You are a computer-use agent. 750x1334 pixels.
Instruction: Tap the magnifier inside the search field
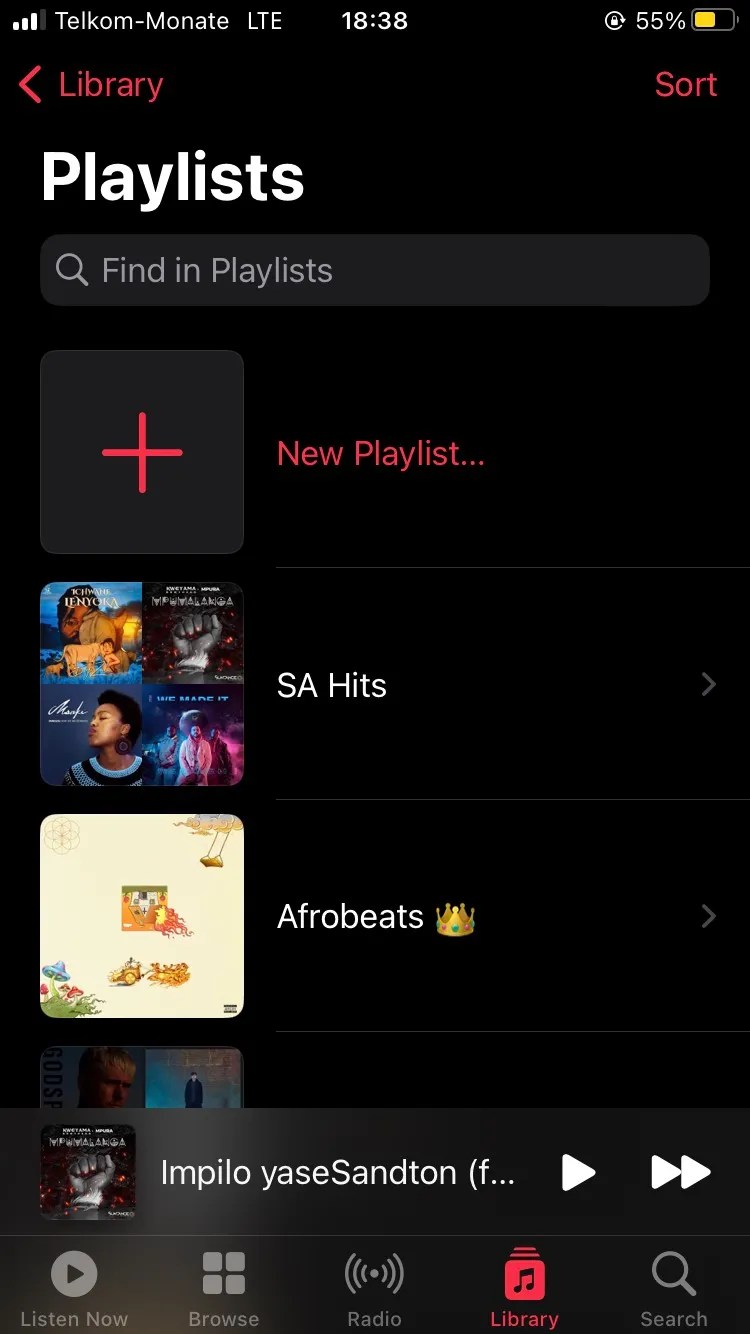tap(71, 269)
